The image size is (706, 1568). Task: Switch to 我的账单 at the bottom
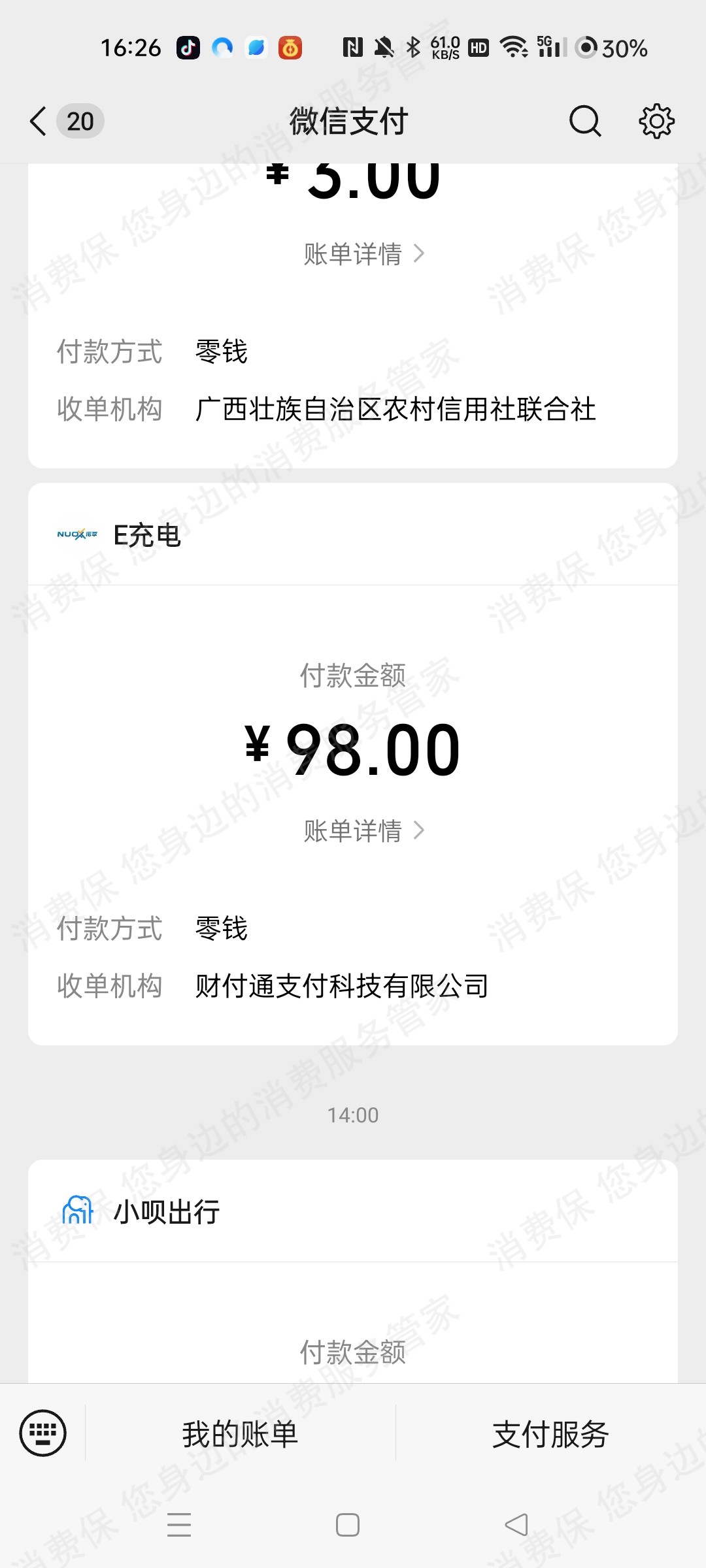coord(239,1434)
